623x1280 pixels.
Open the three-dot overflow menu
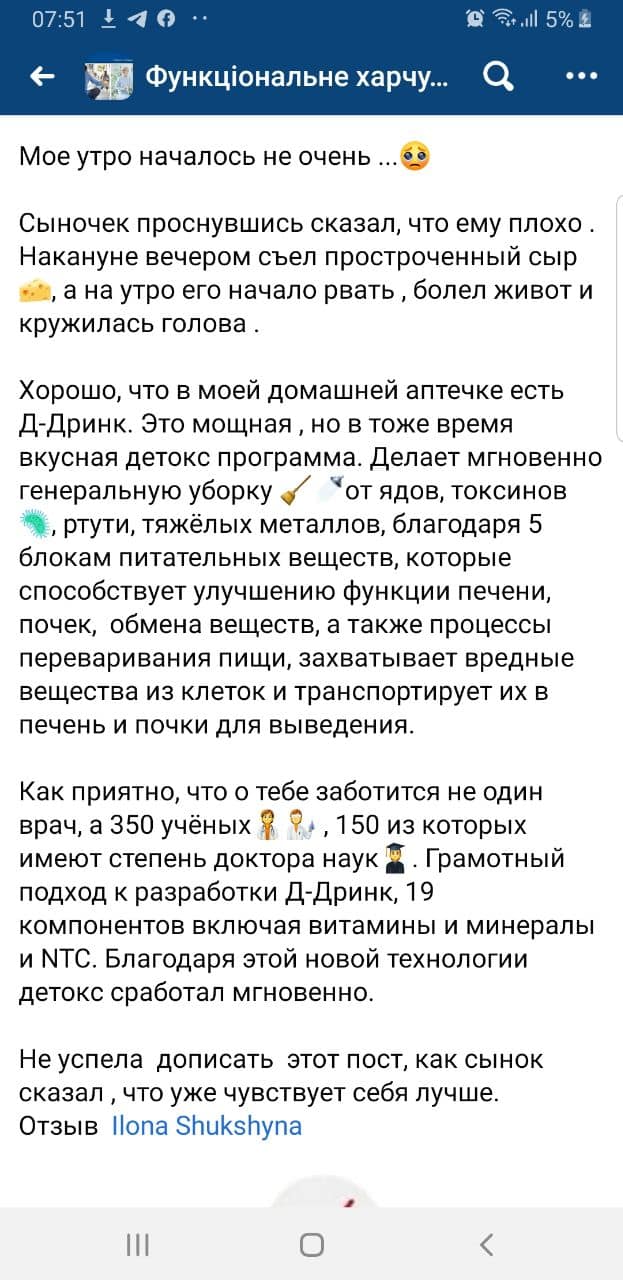(x=581, y=76)
